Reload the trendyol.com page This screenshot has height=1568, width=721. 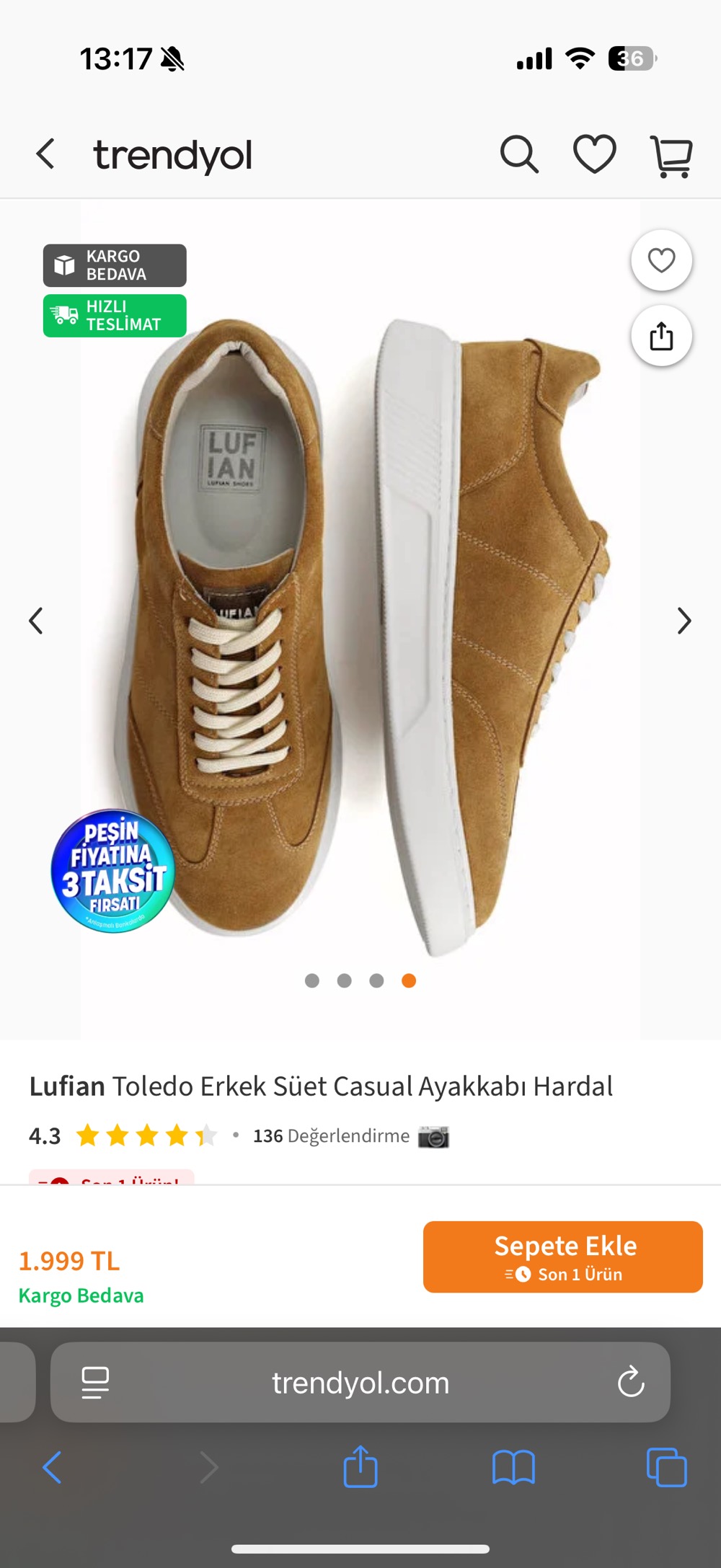pyautogui.click(x=631, y=1382)
